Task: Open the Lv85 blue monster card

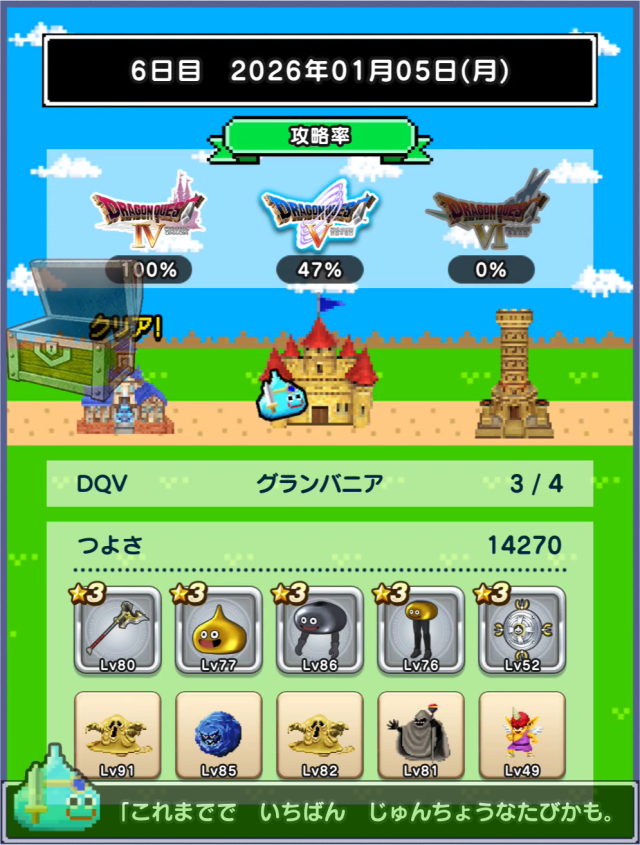Action: click(x=218, y=736)
